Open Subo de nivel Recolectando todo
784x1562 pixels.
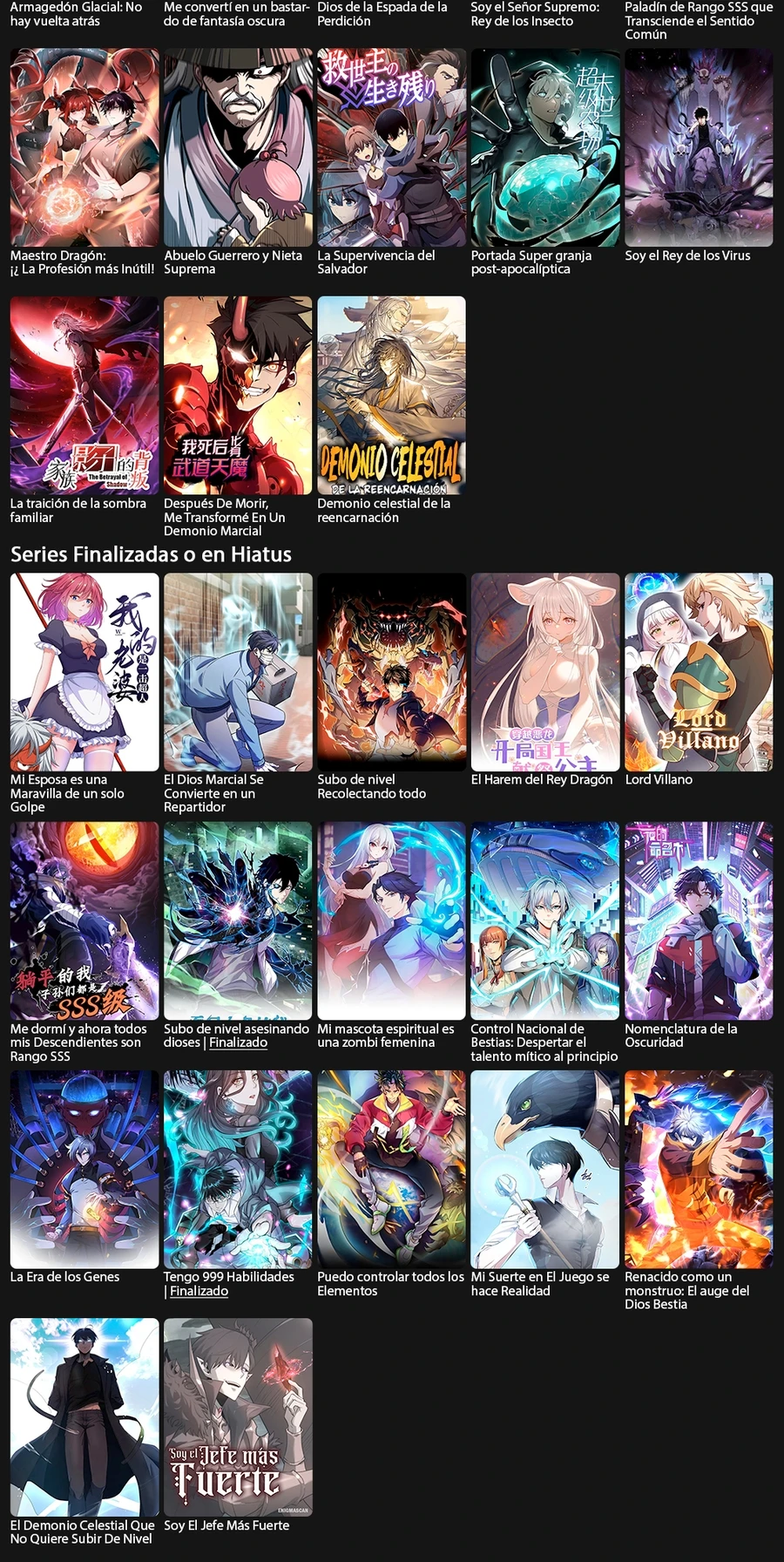tap(392, 672)
